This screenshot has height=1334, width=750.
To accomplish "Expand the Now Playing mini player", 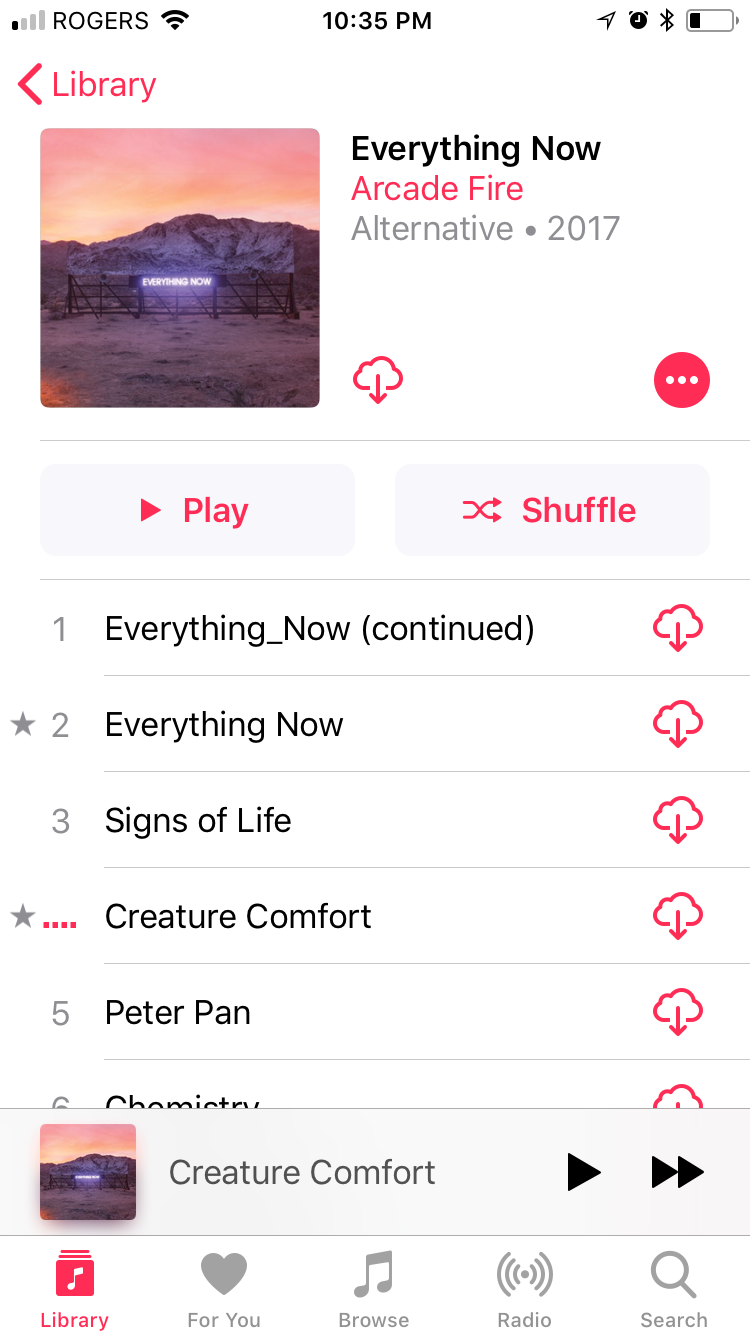I will (x=300, y=1172).
